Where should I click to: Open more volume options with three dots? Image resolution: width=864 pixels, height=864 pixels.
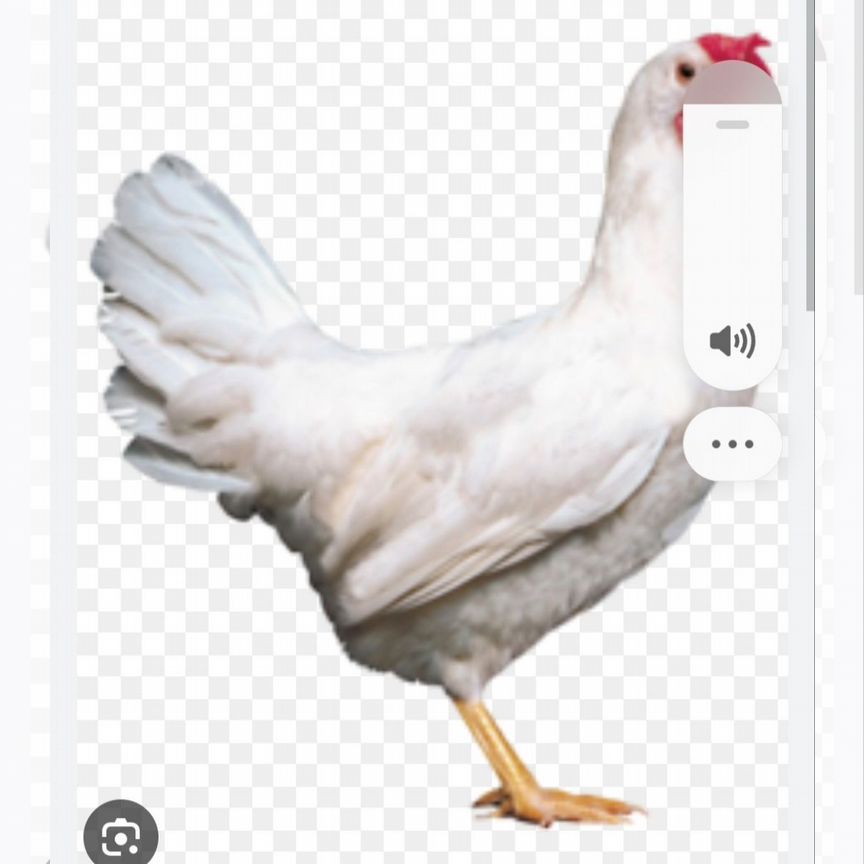(x=732, y=444)
